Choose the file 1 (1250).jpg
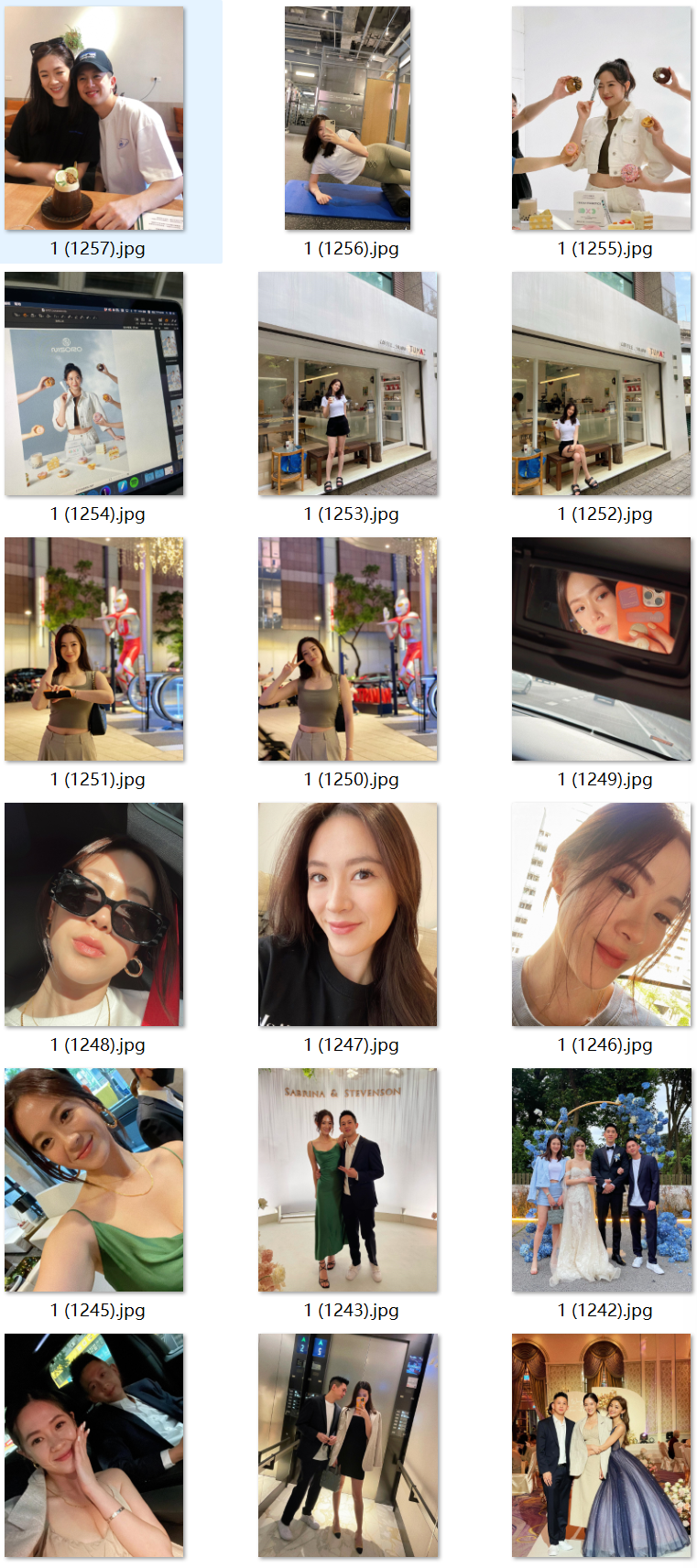Screen dimensions: 697x1568 [x=348, y=650]
